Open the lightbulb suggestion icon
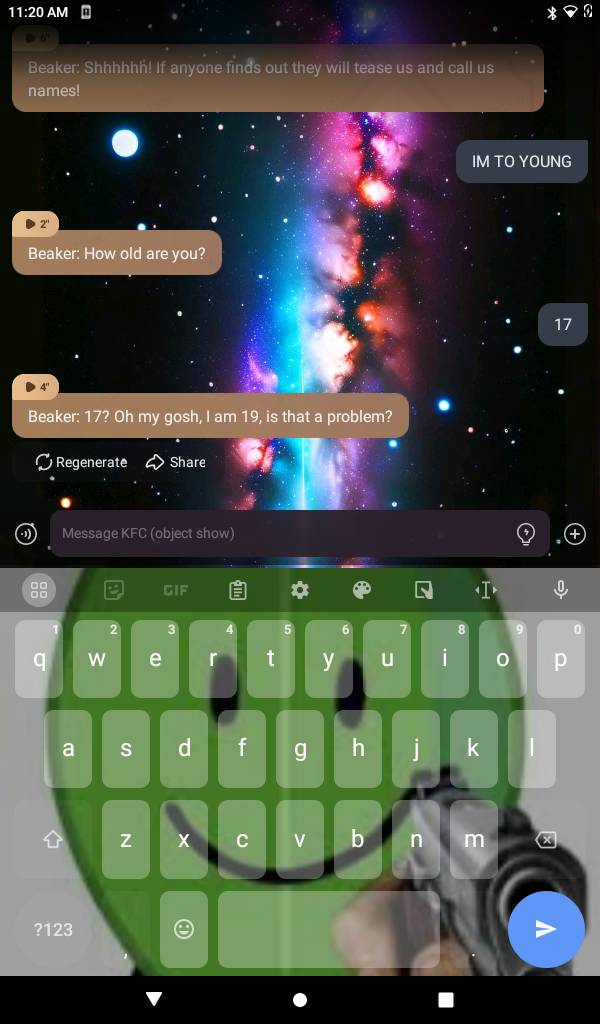 [x=526, y=534]
